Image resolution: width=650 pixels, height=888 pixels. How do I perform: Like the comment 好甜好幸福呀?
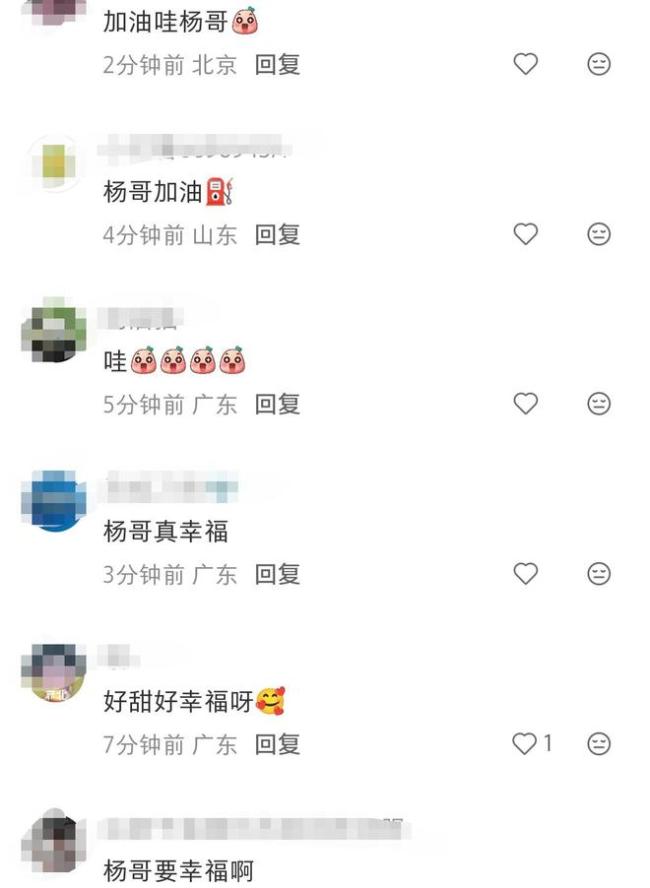click(x=526, y=744)
